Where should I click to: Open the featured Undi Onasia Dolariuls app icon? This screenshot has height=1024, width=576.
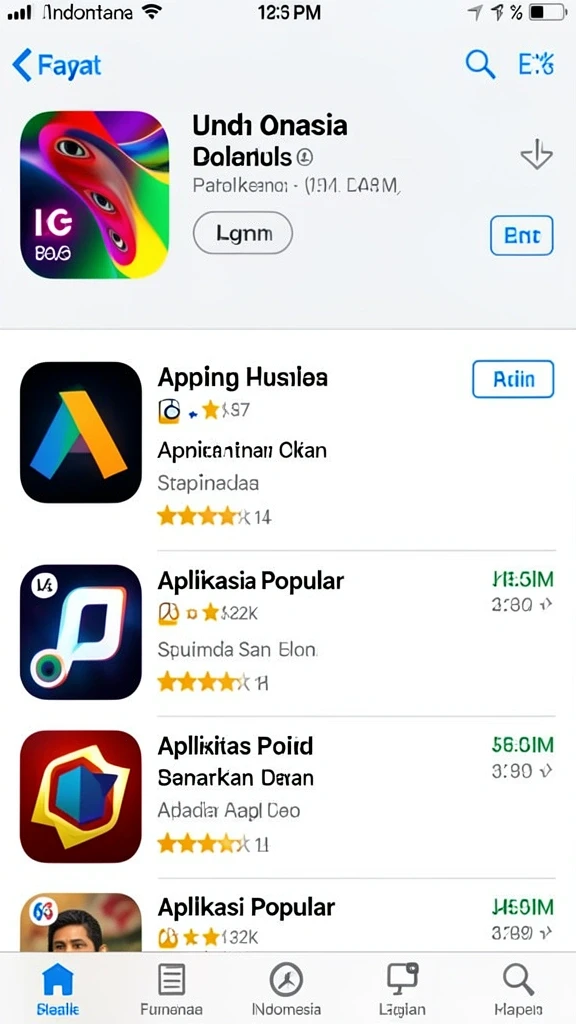coord(95,195)
